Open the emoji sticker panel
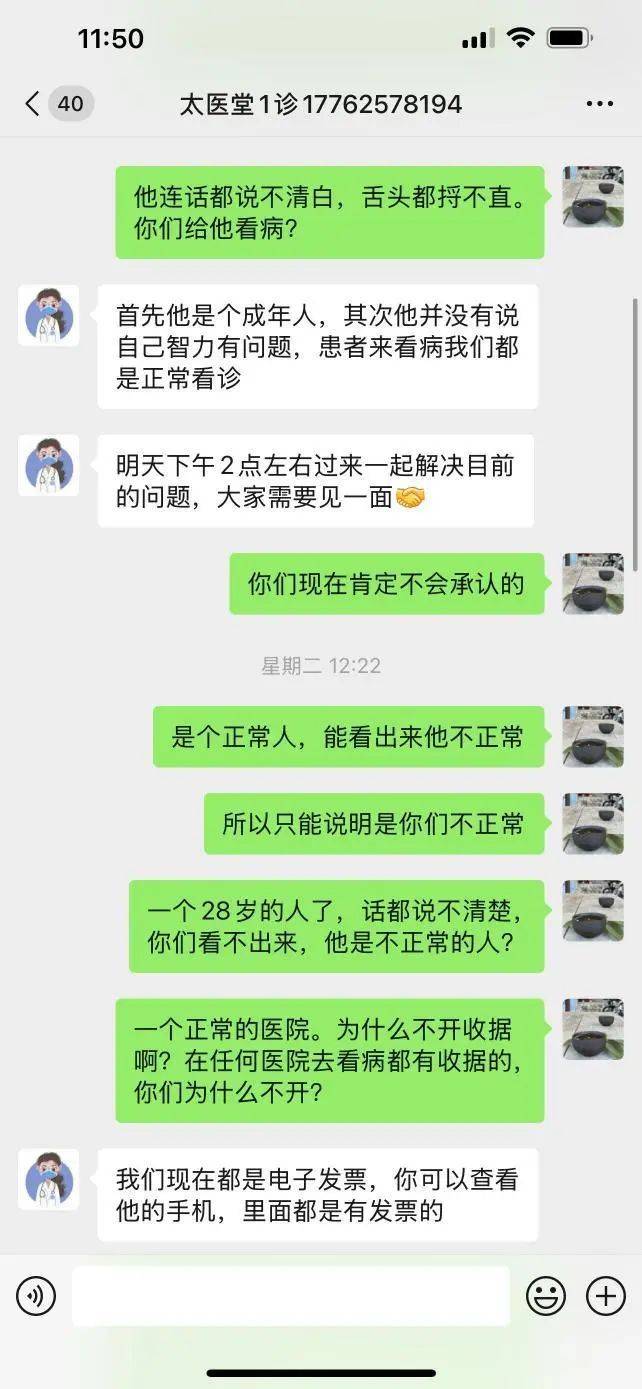Screen dimensions: 642x1389 (x=546, y=1297)
